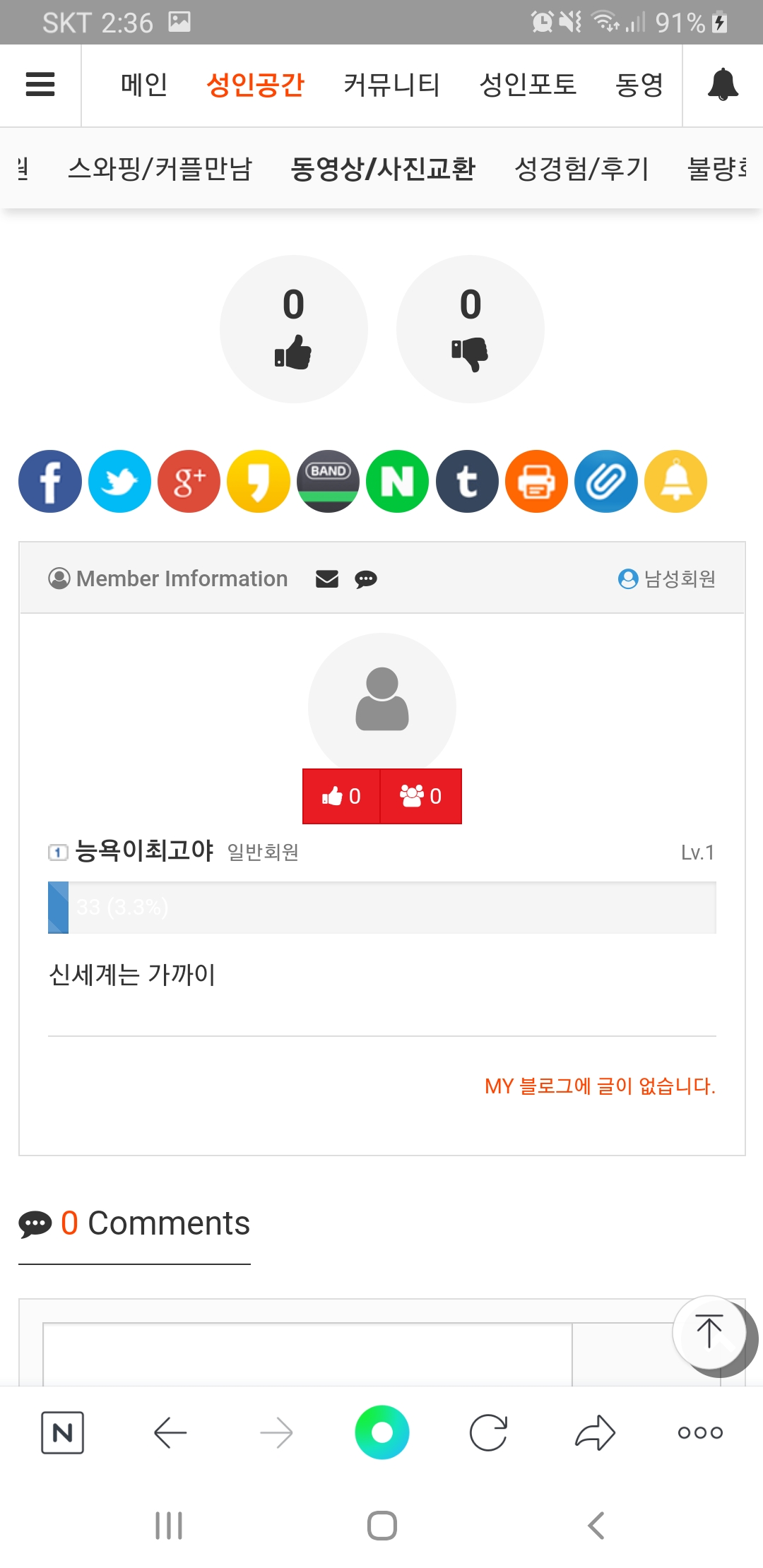Focus the comment text box
Image resolution: width=763 pixels, height=1568 pixels.
(307, 1354)
